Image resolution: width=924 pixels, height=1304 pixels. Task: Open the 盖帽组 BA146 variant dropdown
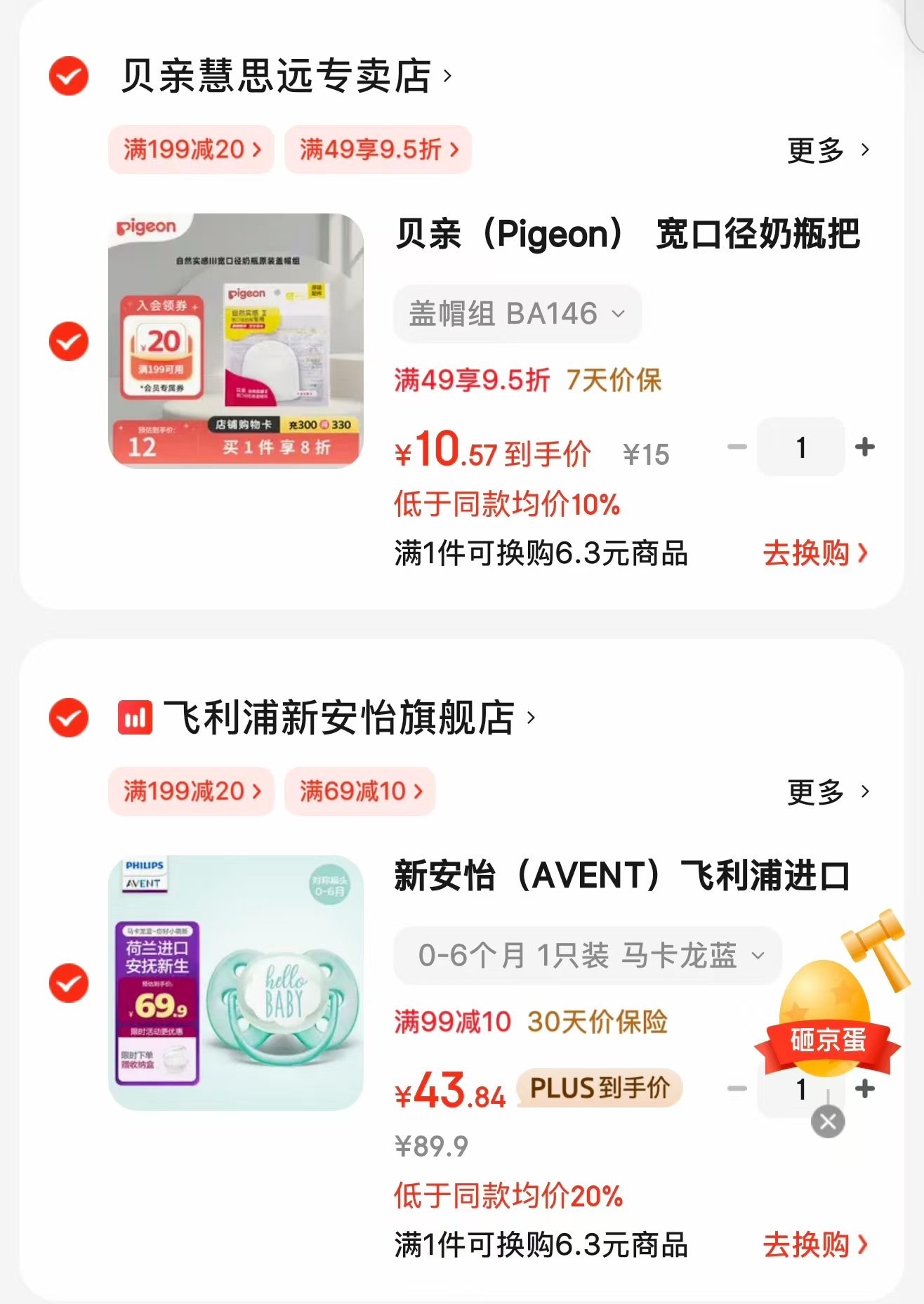tap(517, 314)
